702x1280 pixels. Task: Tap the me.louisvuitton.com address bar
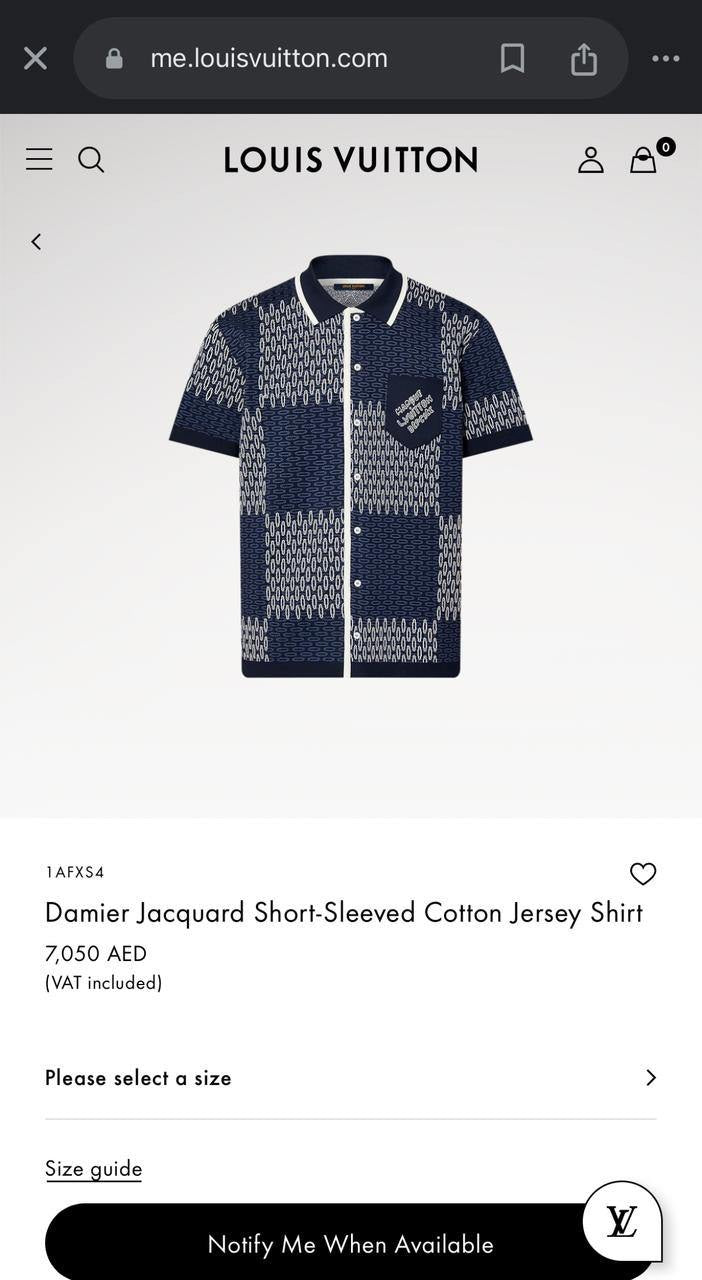click(269, 58)
